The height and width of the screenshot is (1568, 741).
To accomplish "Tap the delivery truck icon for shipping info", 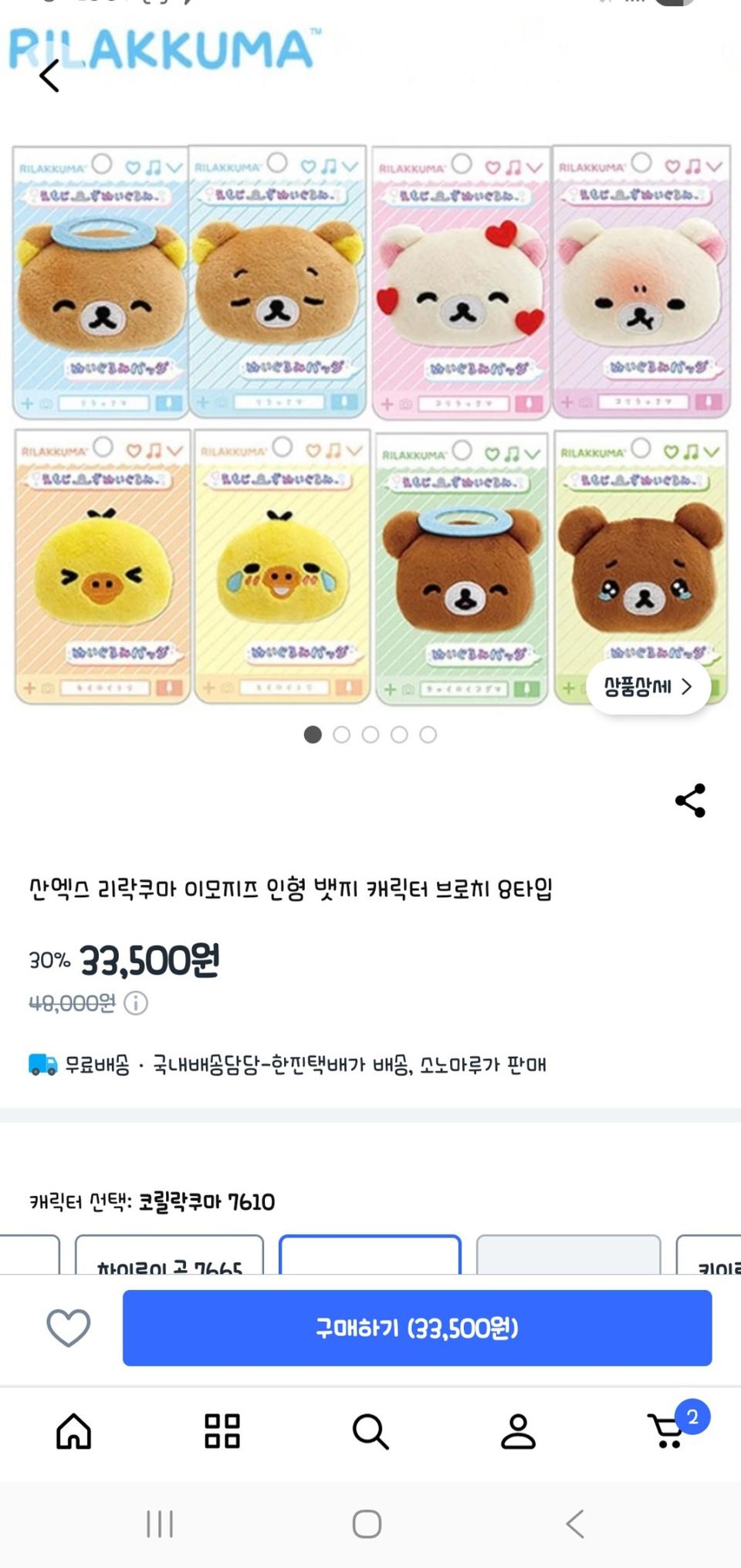I will (42, 1065).
